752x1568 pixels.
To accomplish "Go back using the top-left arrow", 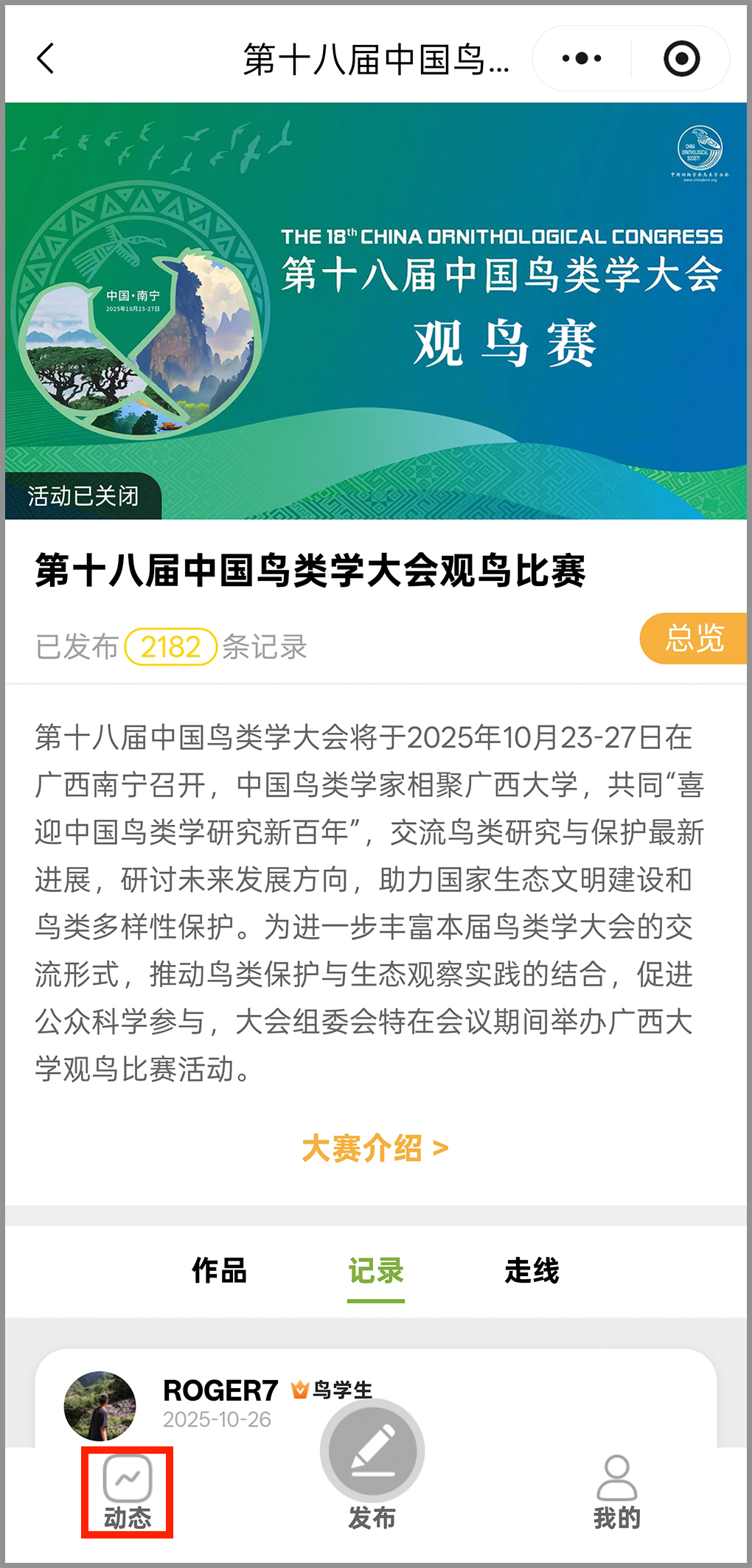I will (x=46, y=58).
